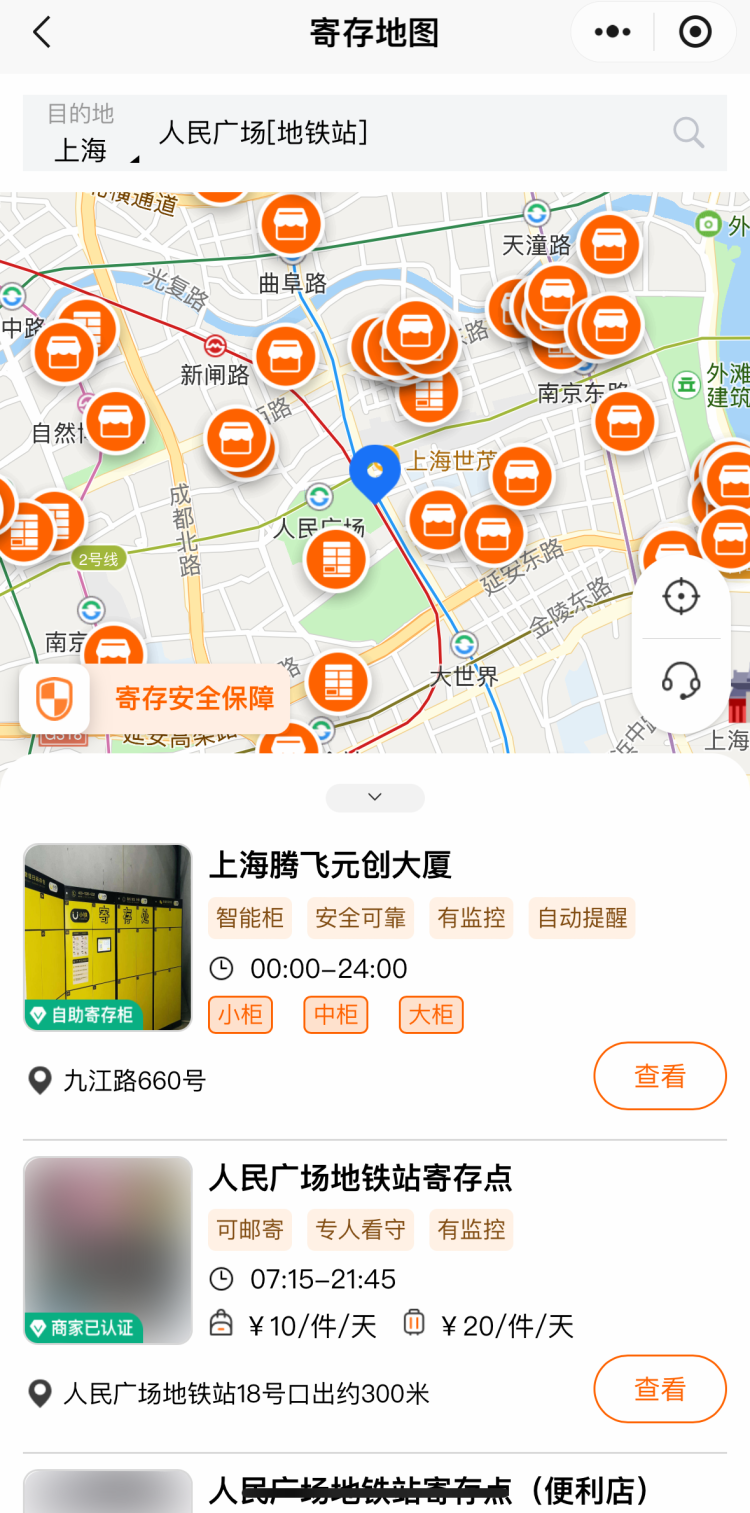Change the destination city 上海
This screenshot has width=750, height=1513.
point(84,149)
